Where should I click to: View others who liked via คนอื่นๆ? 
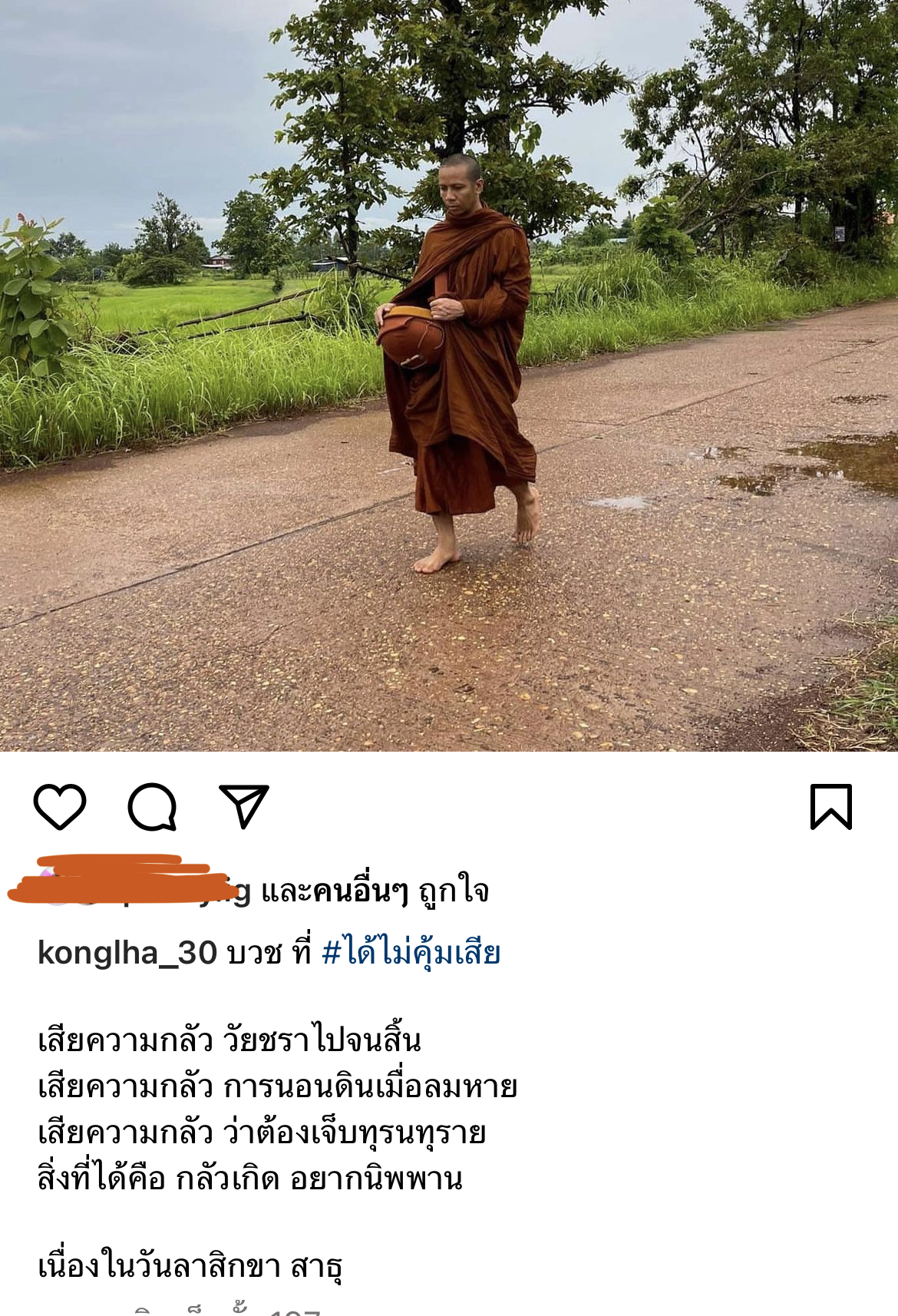click(360, 891)
